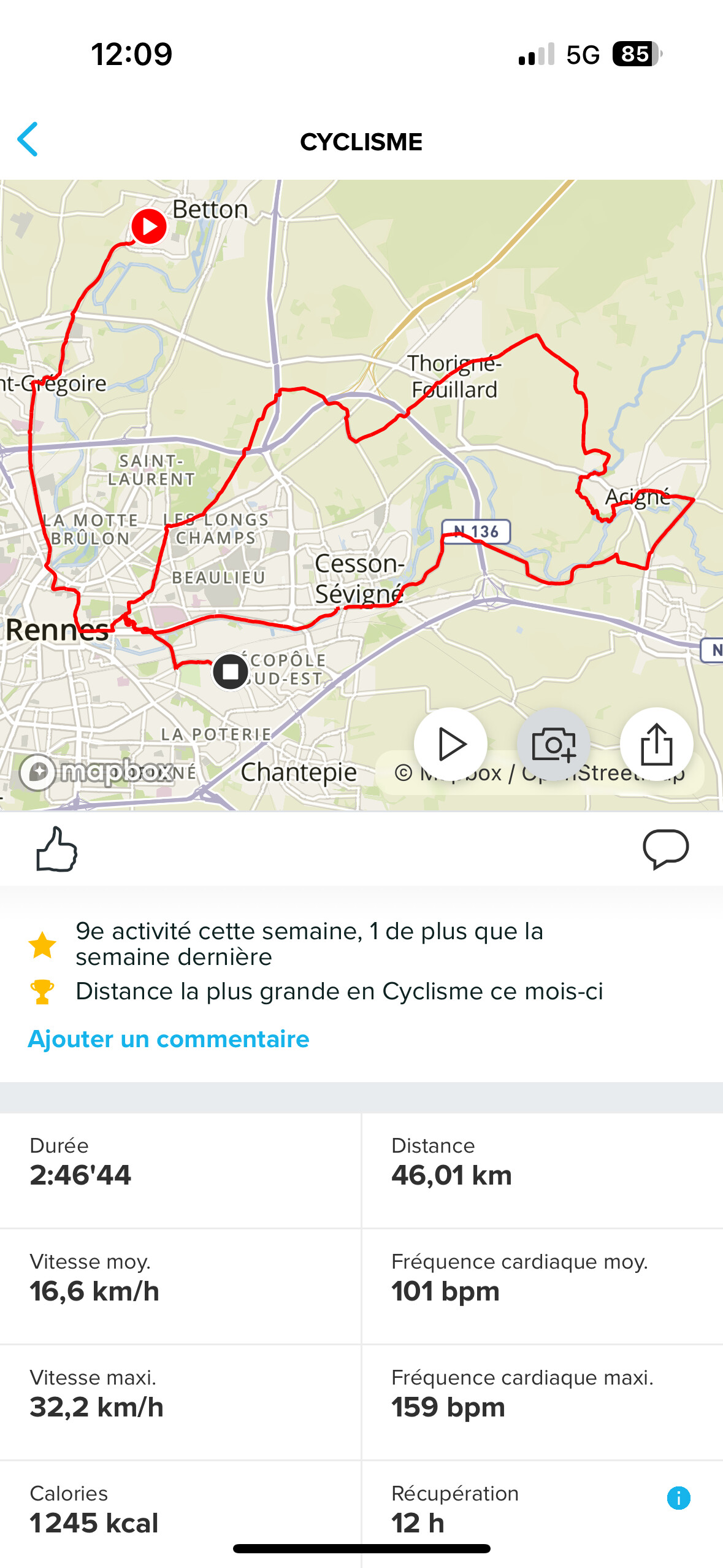Open comments via speech bubble icon

click(x=666, y=849)
